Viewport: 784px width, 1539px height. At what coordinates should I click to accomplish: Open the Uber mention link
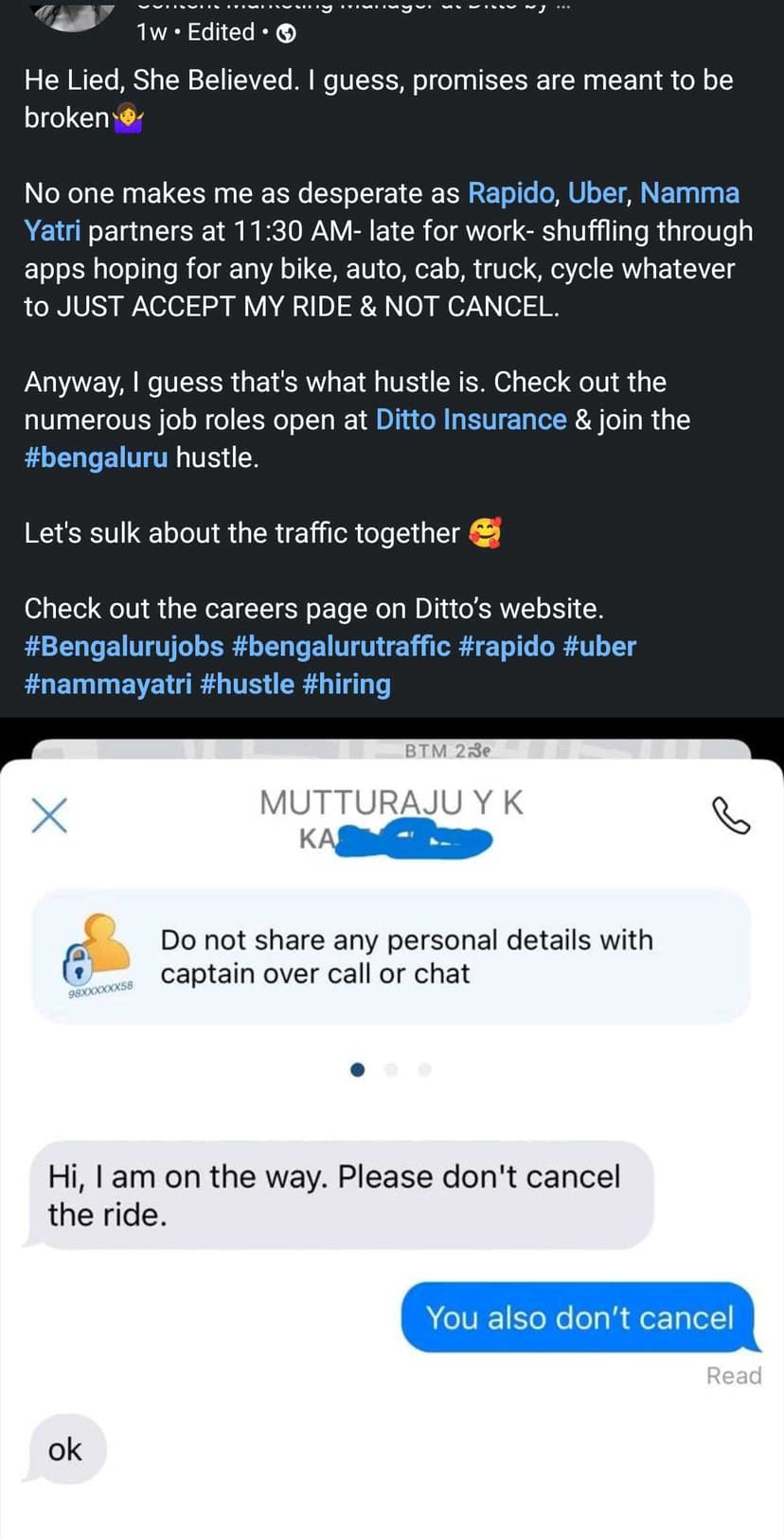tap(597, 193)
